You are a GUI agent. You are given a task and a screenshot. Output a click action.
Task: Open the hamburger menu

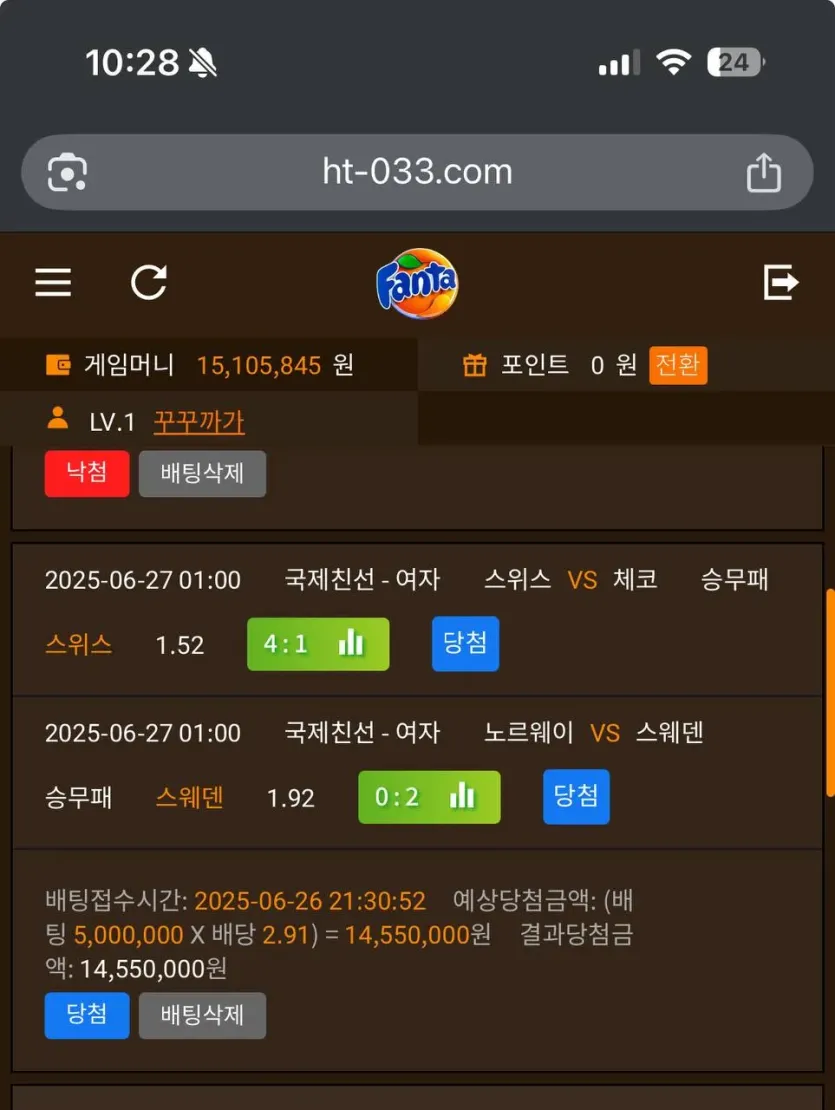coord(53,282)
